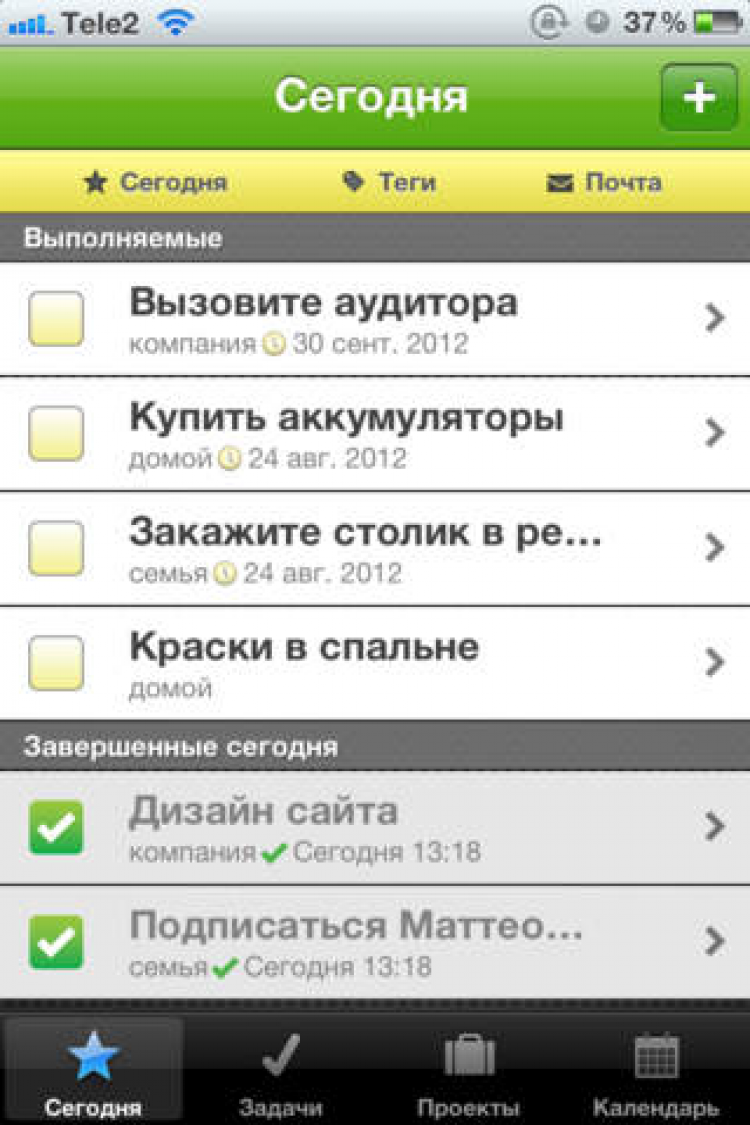Screen dimensions: 750x1125
Task: View the Закажите столик task details
Action: 400,548
